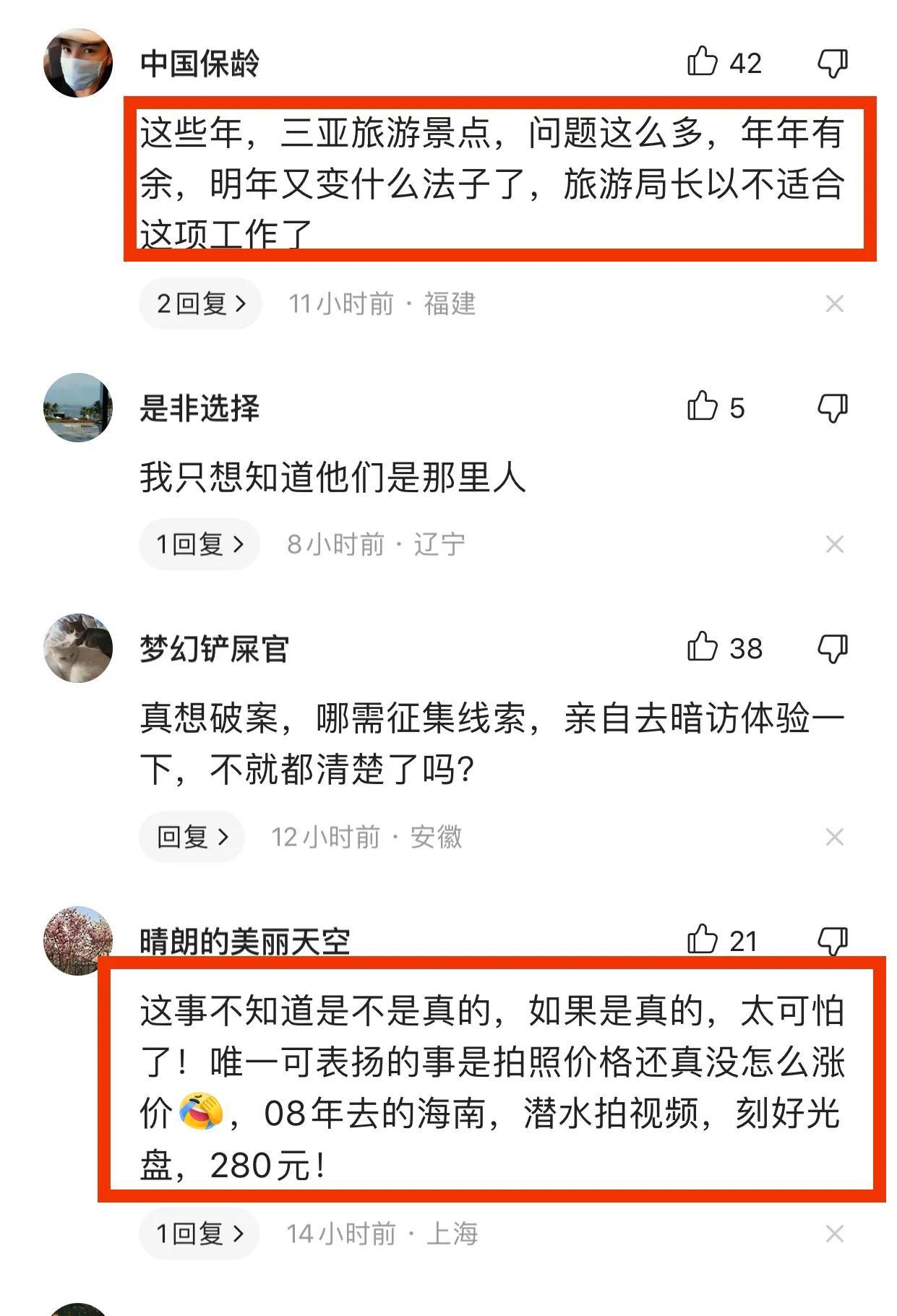
Task: Expand the 1回复 under 是非选择's comment
Action: click(199, 544)
